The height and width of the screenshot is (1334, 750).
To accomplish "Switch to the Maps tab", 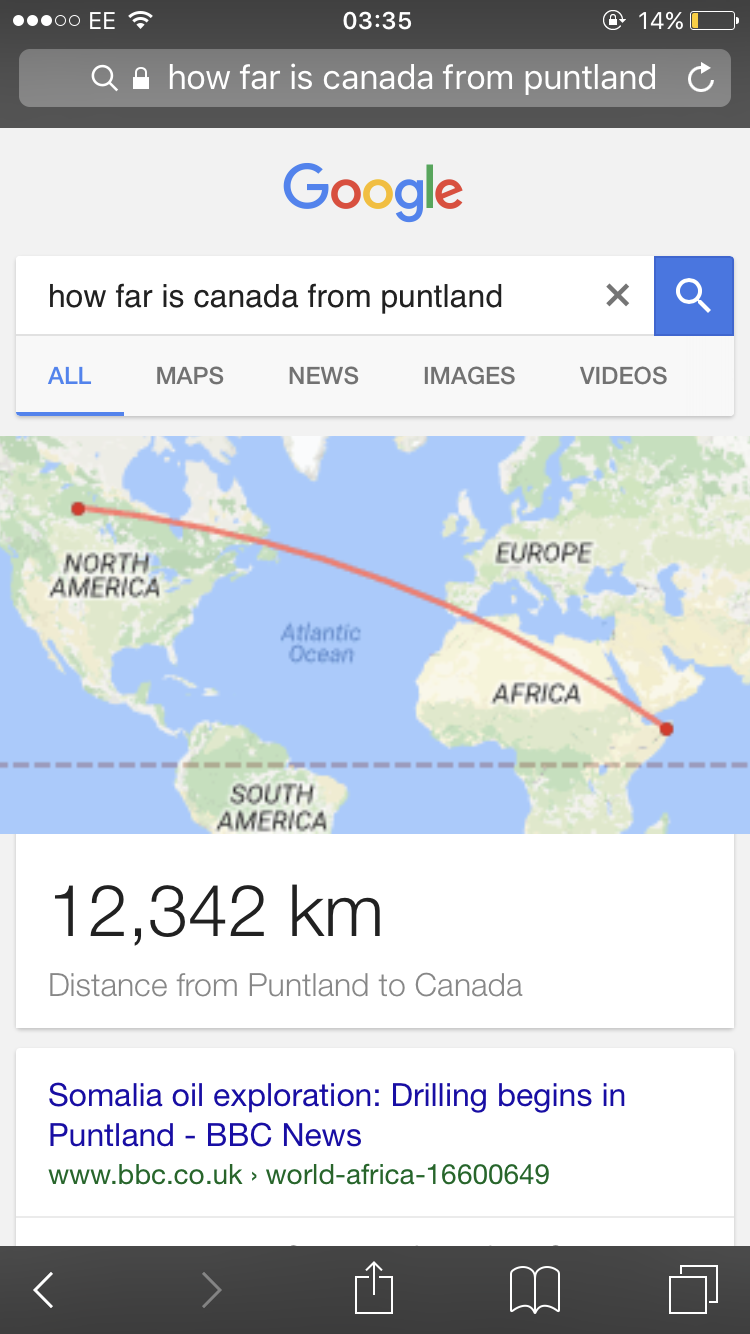I will (x=190, y=376).
